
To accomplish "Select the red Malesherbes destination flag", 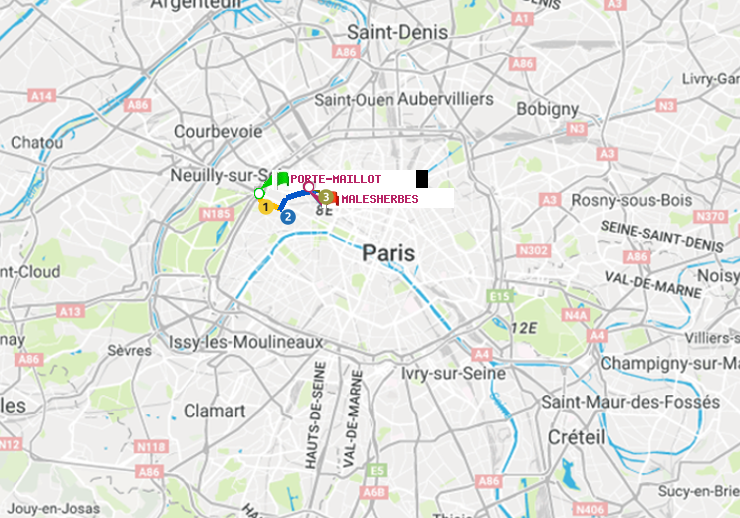I will pos(337,199).
